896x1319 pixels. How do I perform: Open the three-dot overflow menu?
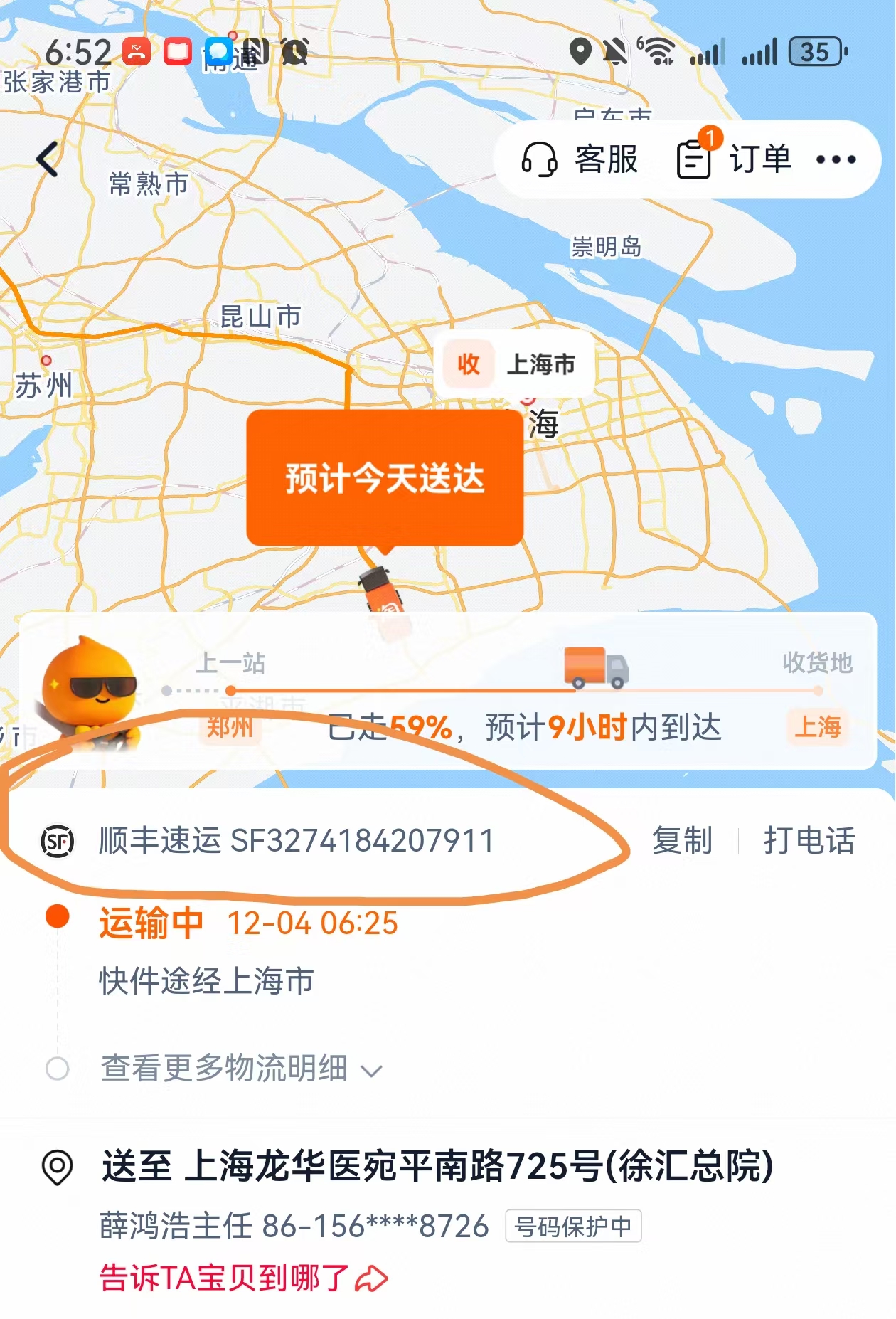point(836,159)
